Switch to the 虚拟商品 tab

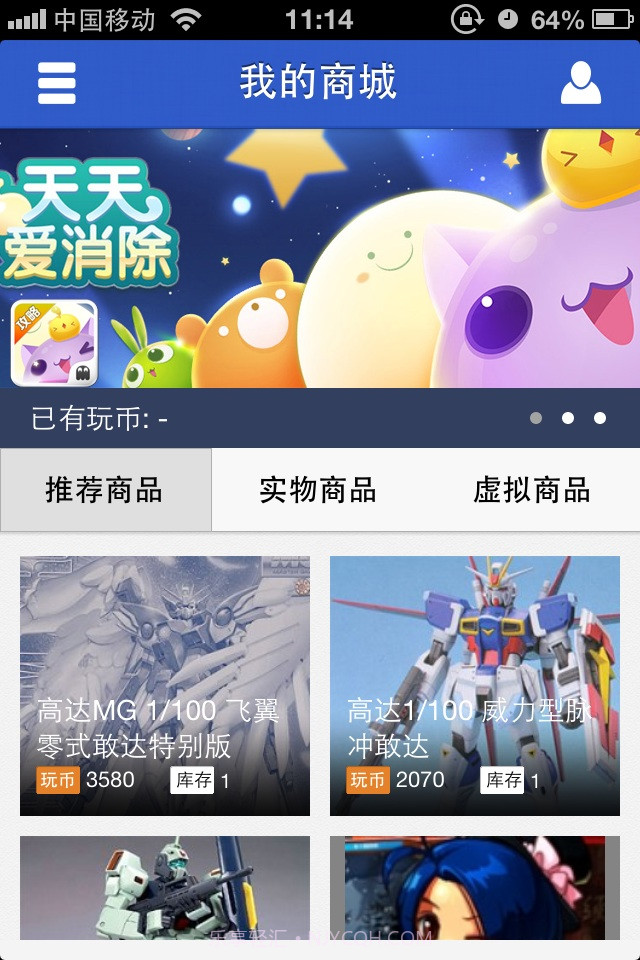(x=532, y=490)
